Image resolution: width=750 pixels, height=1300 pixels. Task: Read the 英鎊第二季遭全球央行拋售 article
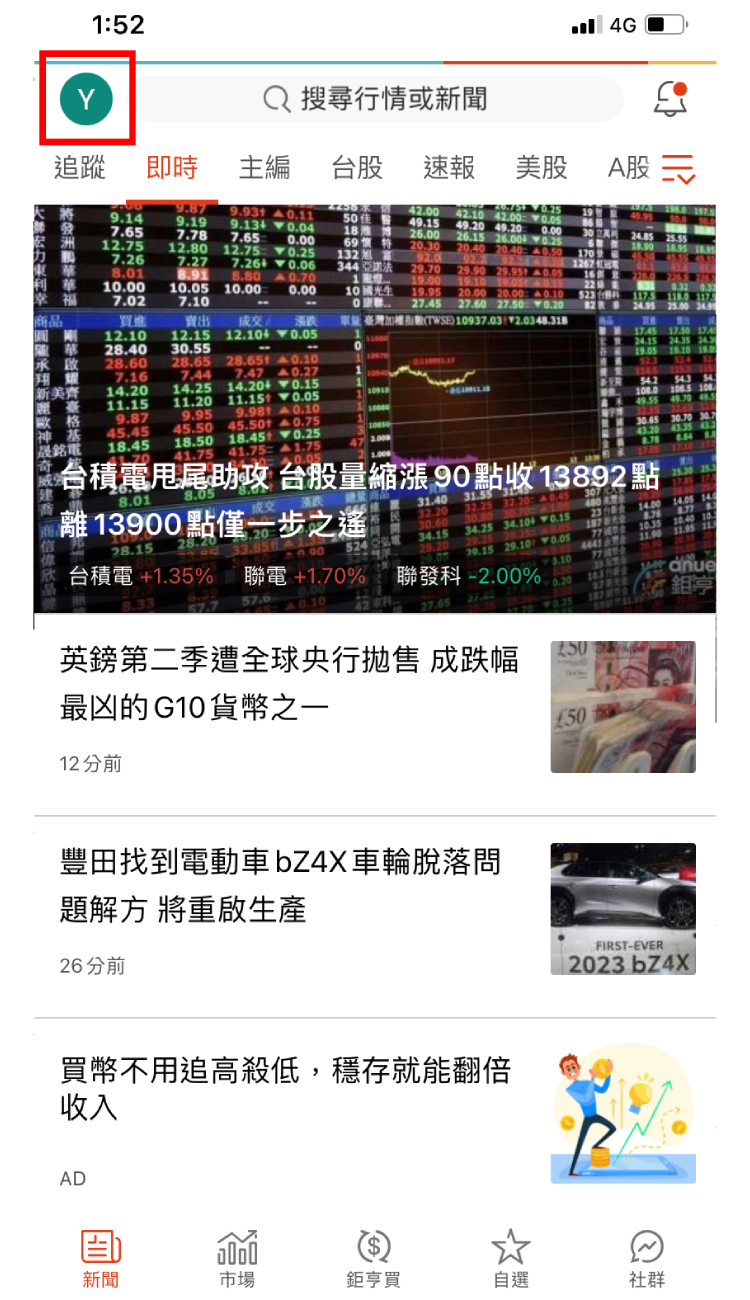(x=290, y=685)
